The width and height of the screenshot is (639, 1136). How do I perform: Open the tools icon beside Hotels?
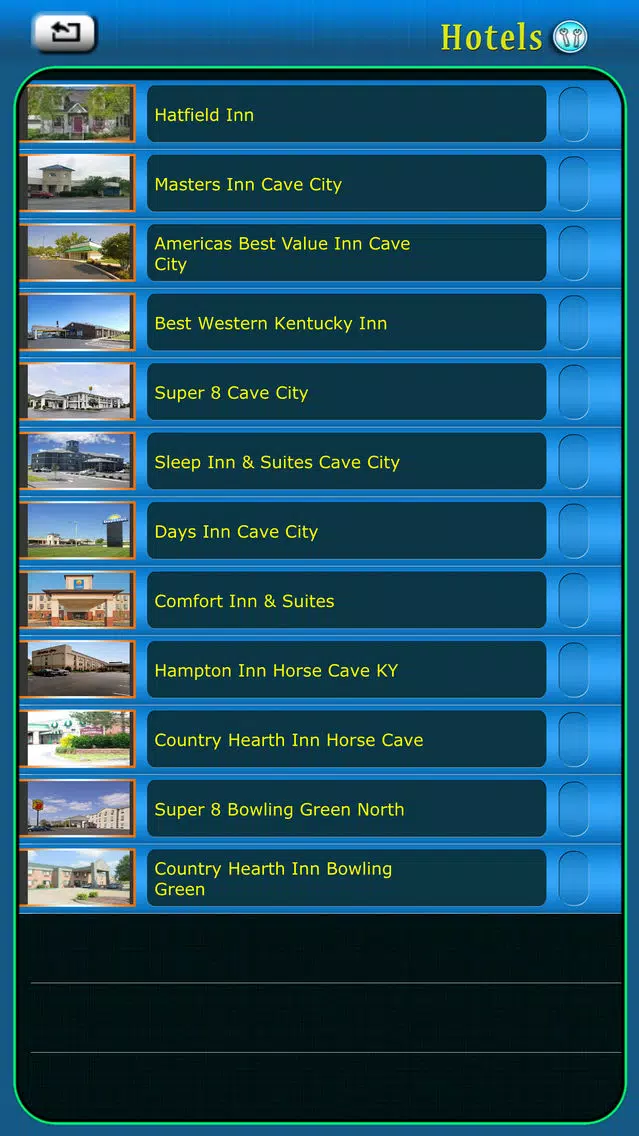click(570, 36)
